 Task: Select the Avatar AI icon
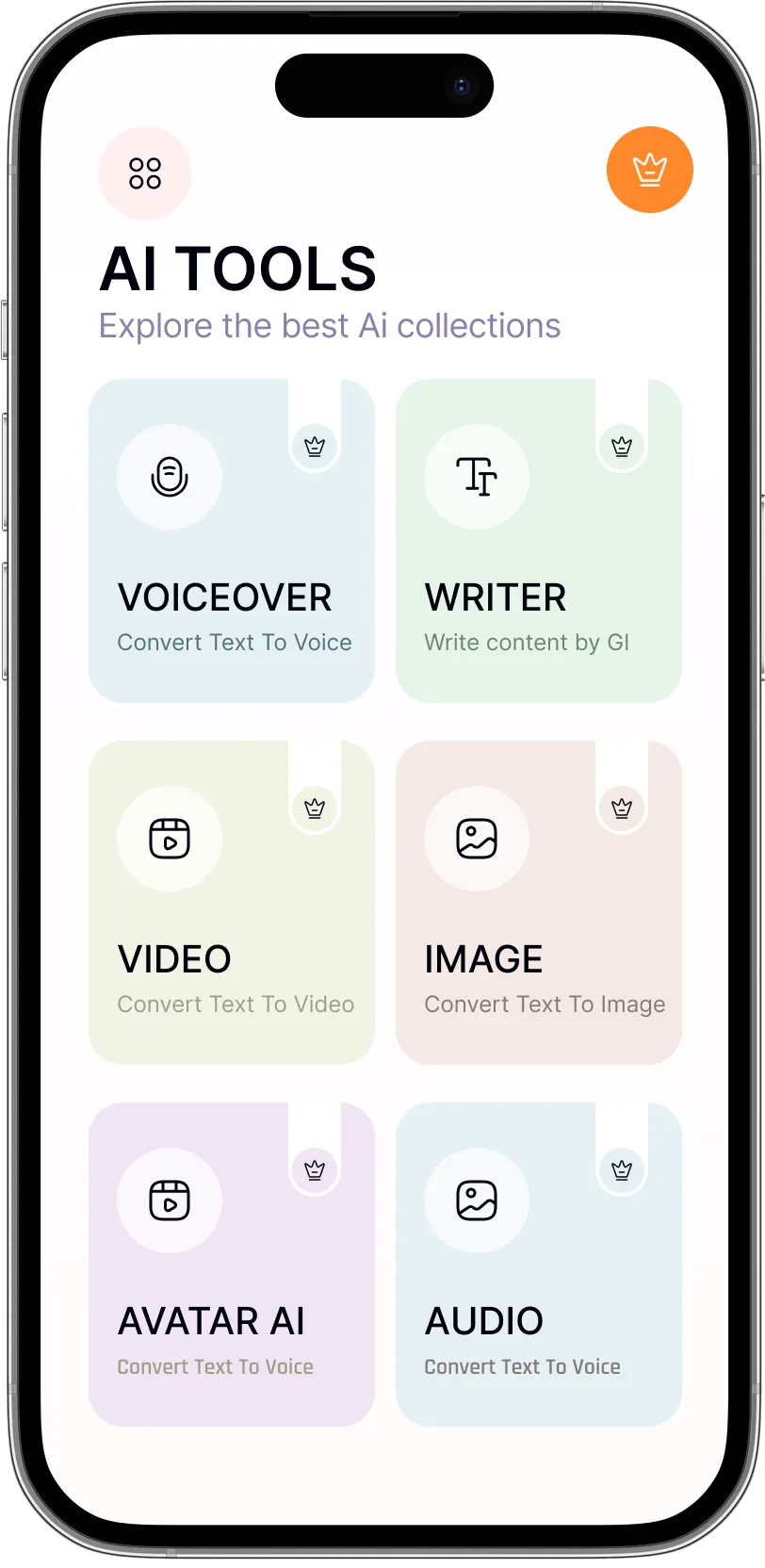(x=170, y=1200)
